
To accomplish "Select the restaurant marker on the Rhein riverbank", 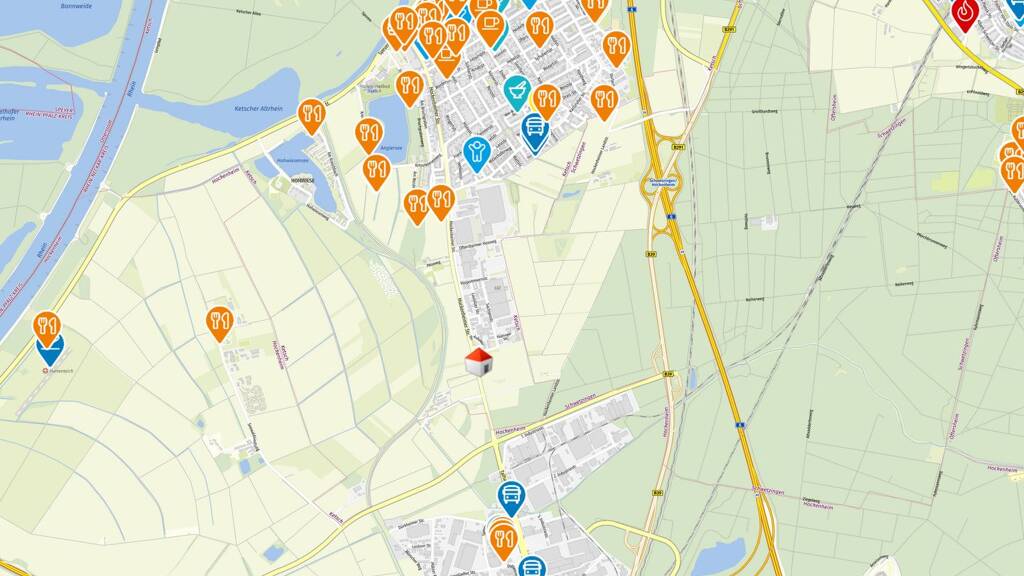I will tap(47, 325).
